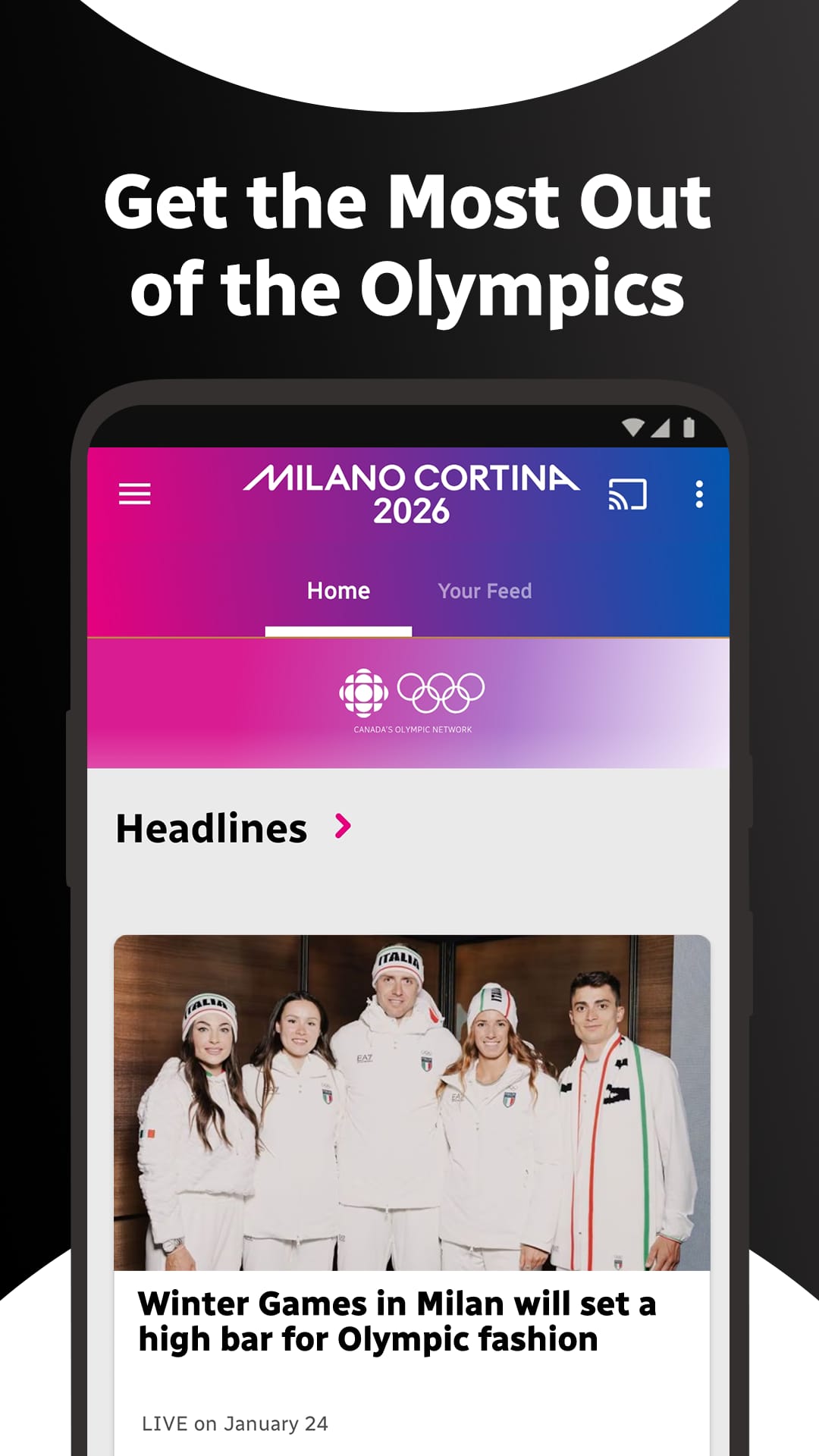Tap the Chromecast icon to cast
This screenshot has height=1456, width=819.
pyautogui.click(x=628, y=493)
